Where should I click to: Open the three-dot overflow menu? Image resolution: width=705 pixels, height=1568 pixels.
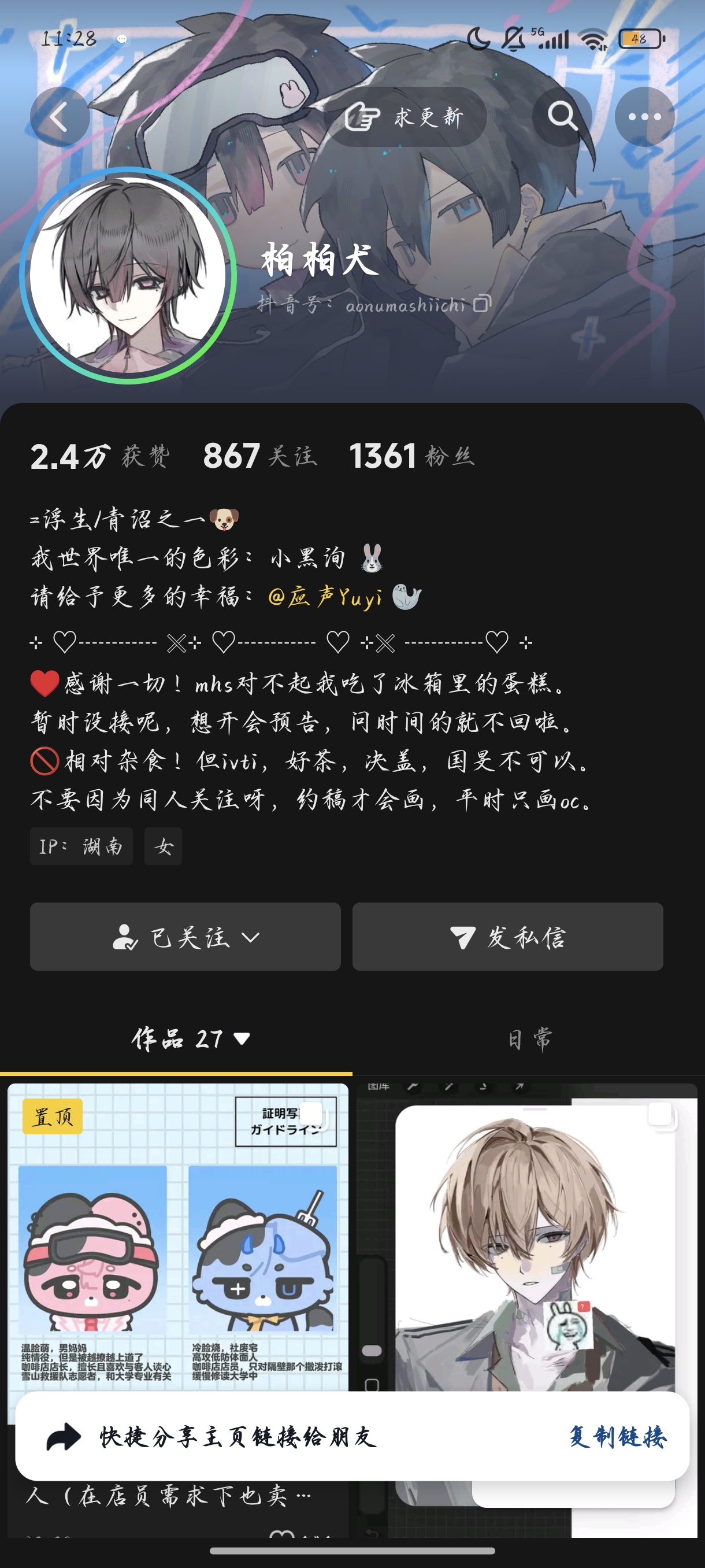click(x=644, y=116)
